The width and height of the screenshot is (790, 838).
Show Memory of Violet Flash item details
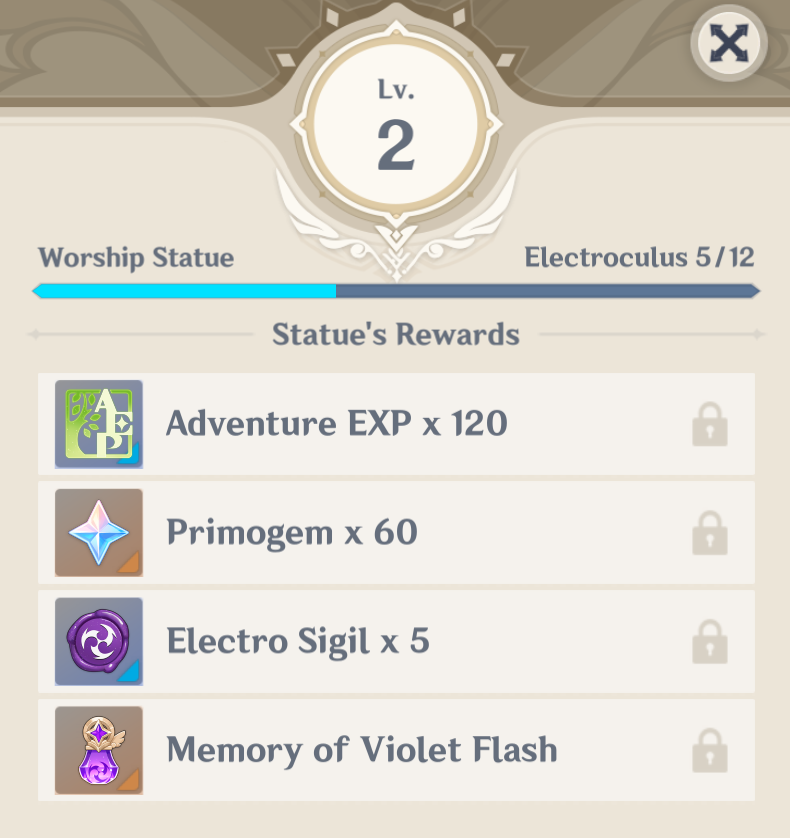[x=98, y=750]
